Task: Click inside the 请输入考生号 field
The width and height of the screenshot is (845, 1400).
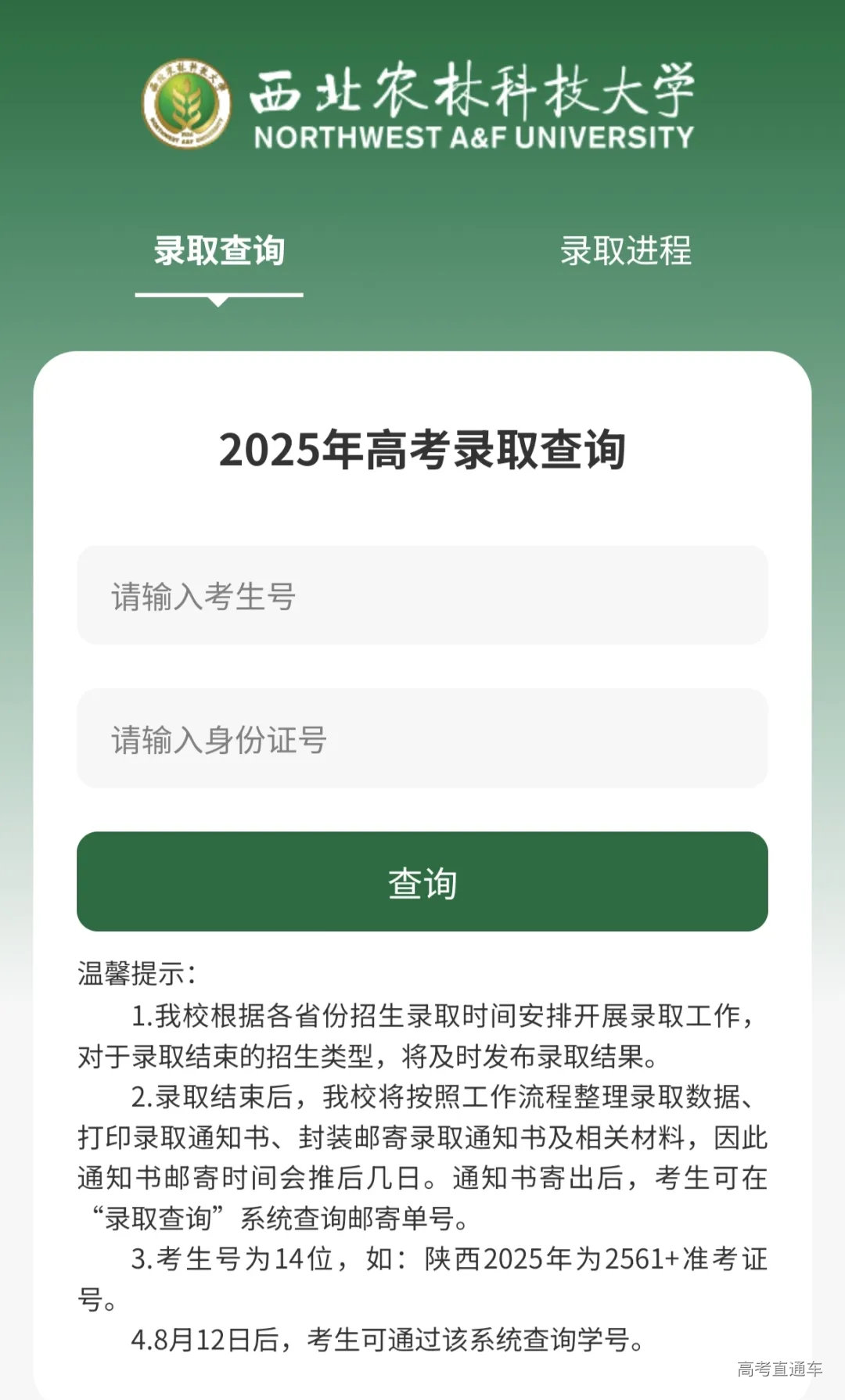Action: tap(422, 594)
